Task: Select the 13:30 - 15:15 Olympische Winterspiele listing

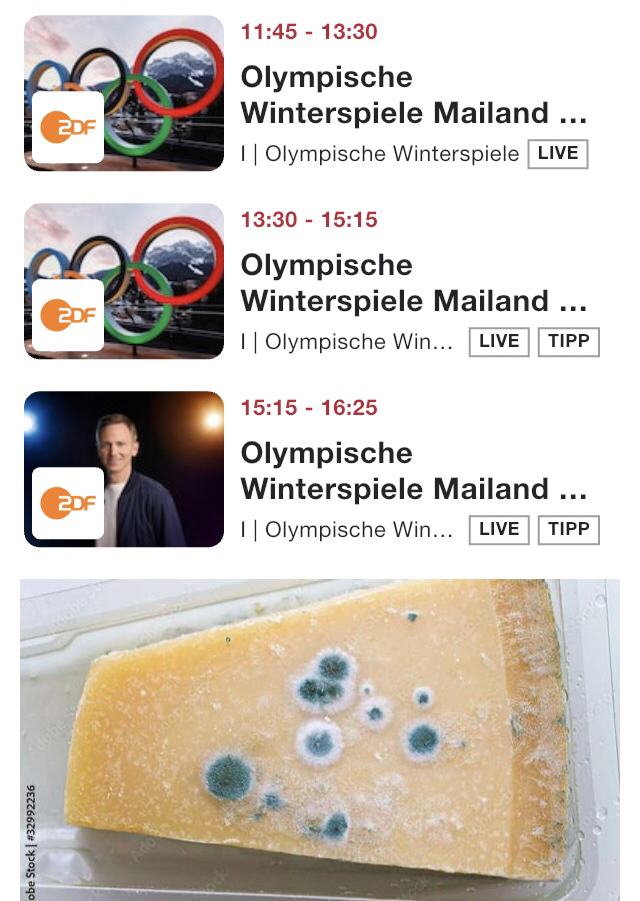Action: point(412,283)
